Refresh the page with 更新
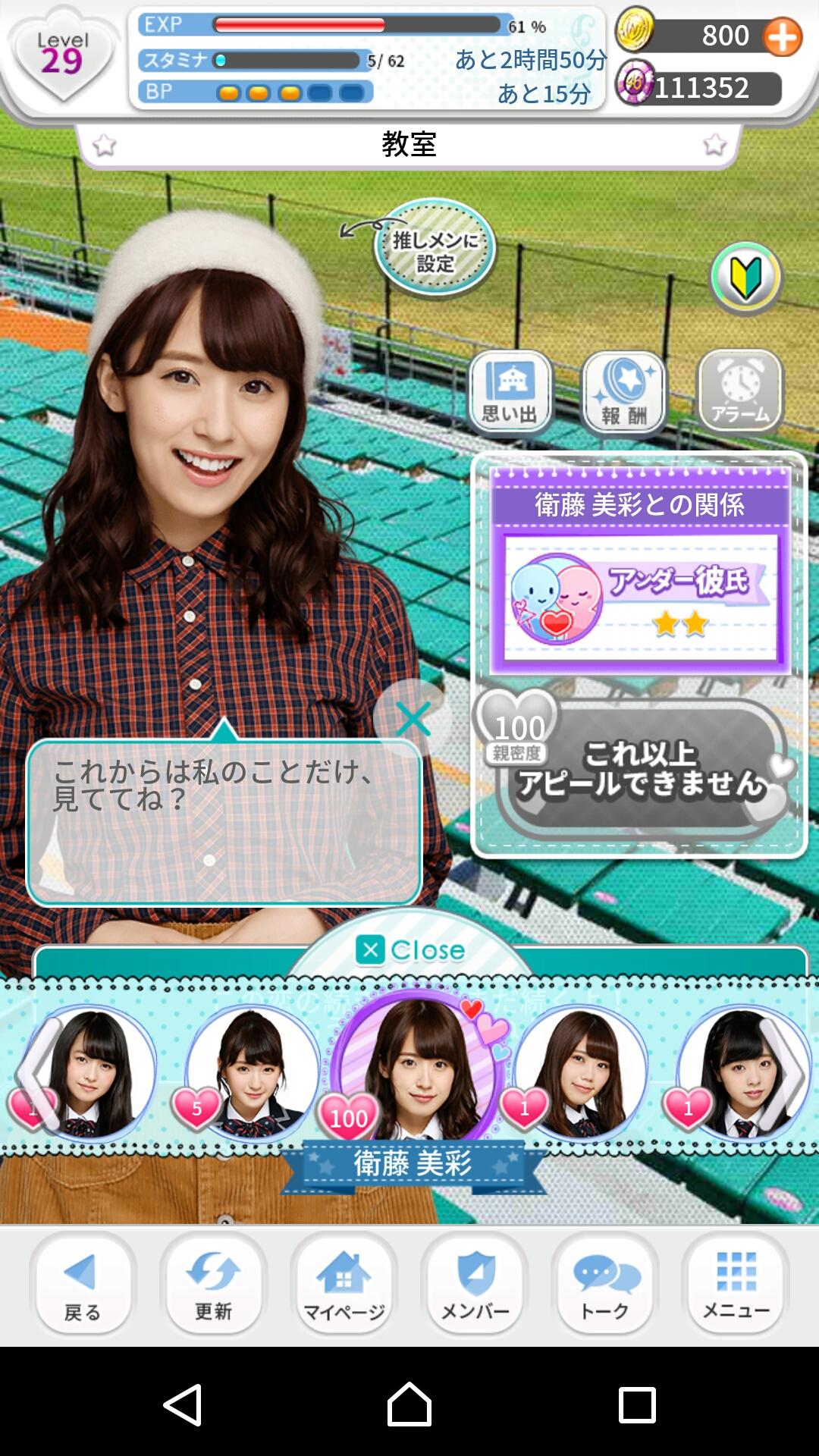Screen dimensions: 819x1456 [x=213, y=1285]
